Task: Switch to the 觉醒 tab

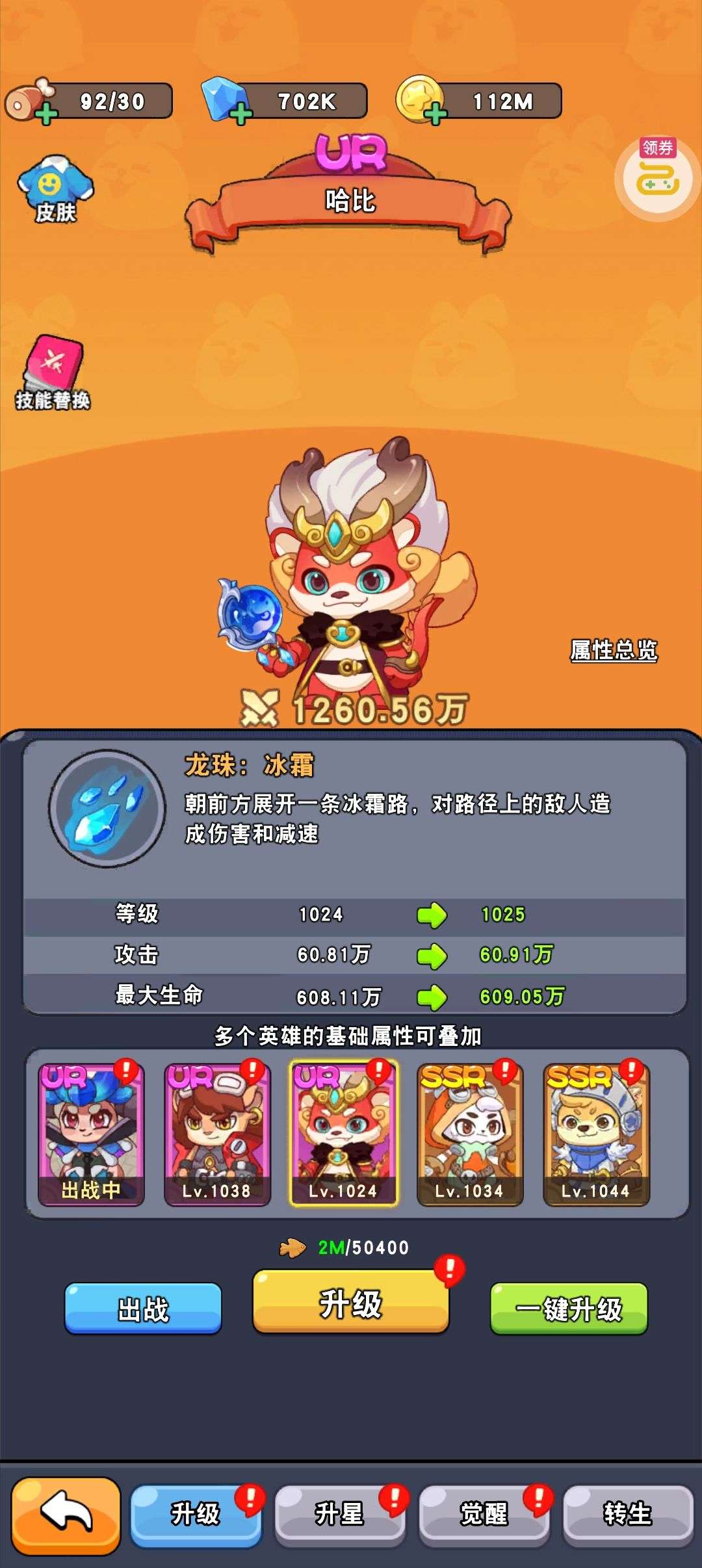Action: (x=484, y=1515)
